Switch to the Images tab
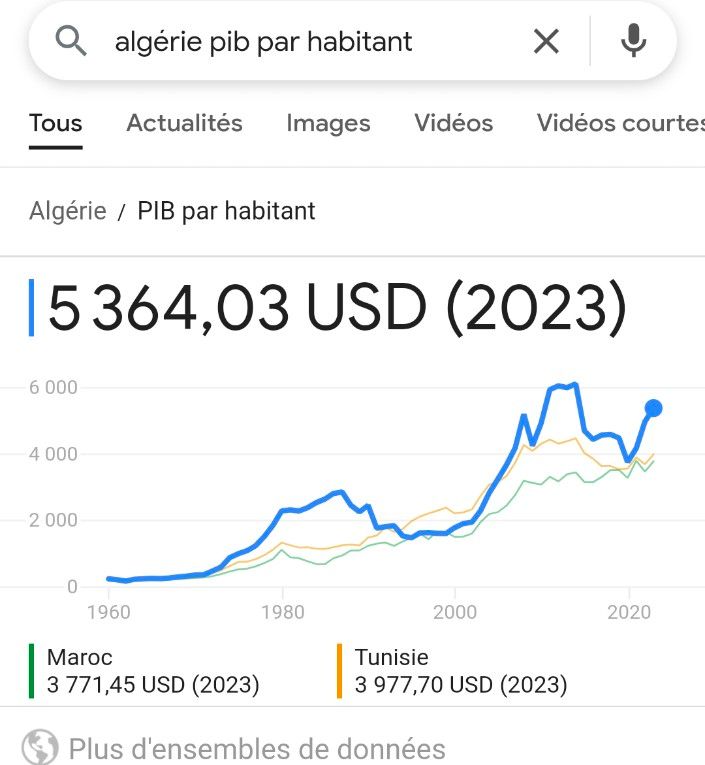The height and width of the screenshot is (765, 705). point(328,123)
